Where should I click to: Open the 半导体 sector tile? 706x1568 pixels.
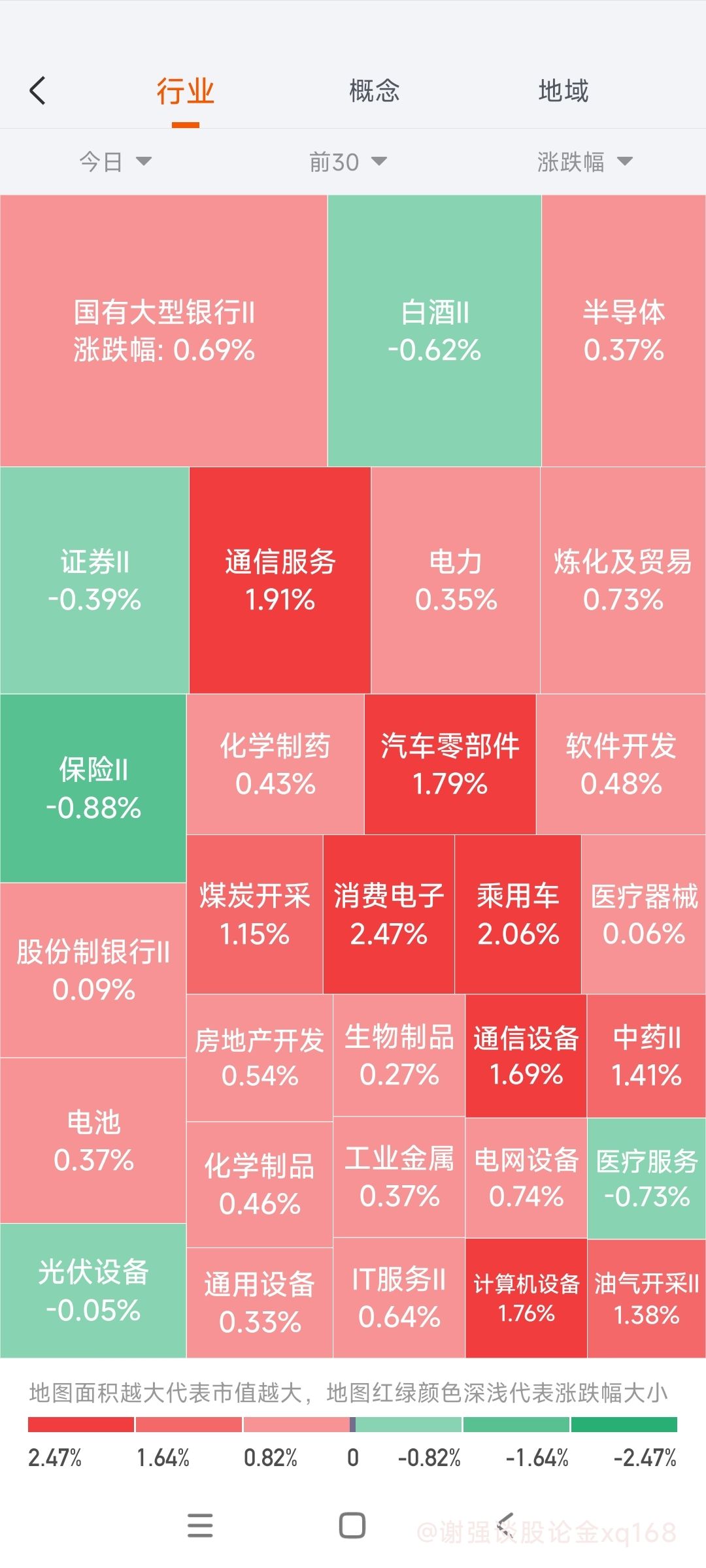tap(624, 331)
